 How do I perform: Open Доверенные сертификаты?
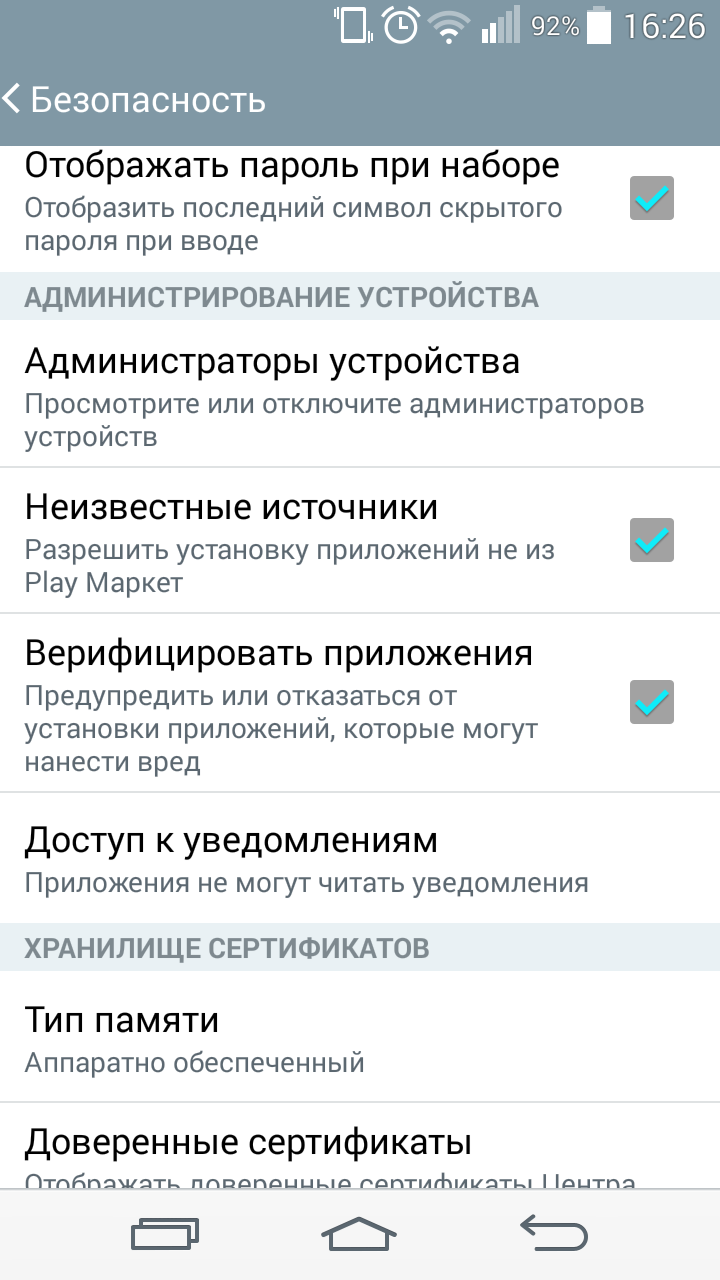coord(360,1146)
